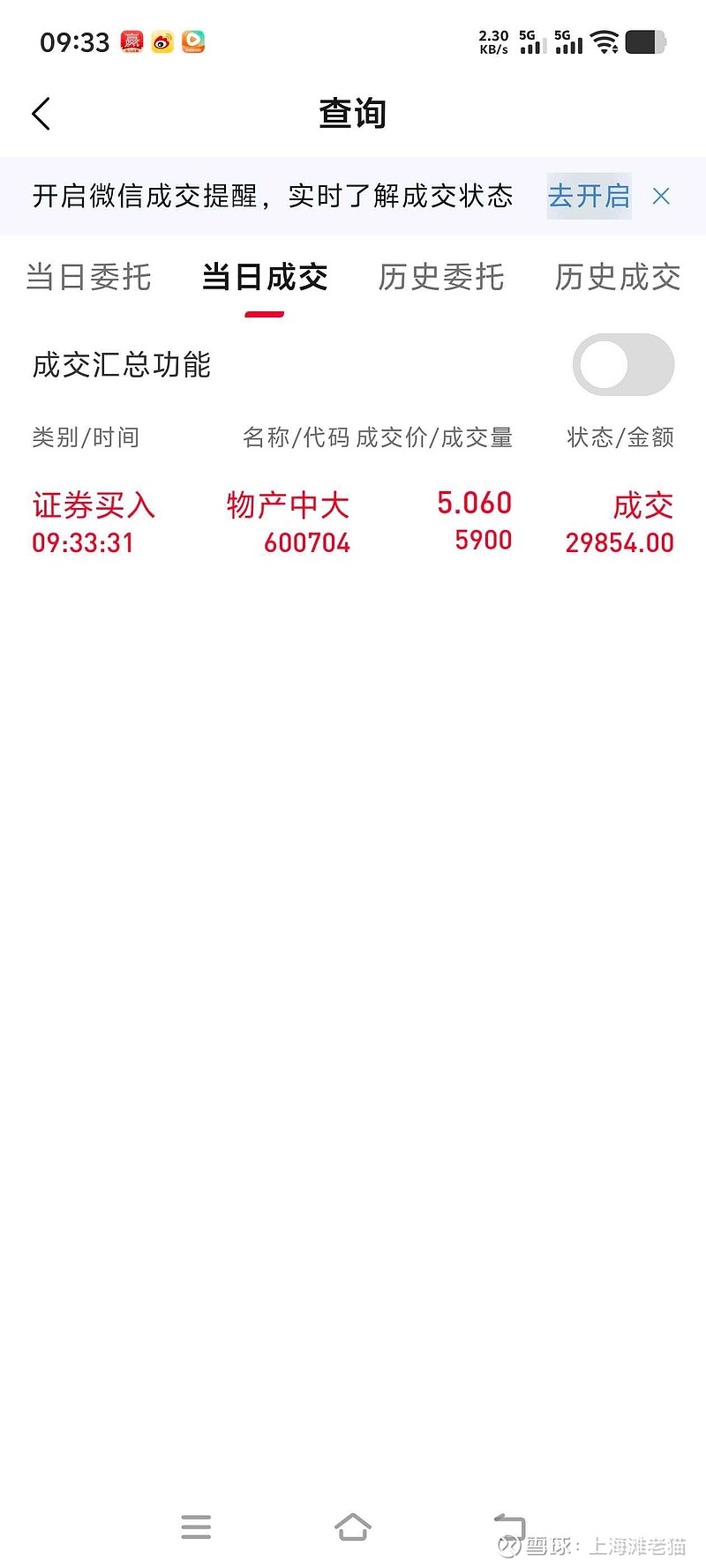Toggle the 成交汇总功能 switch
Image resolution: width=706 pixels, height=1568 pixels.
click(623, 365)
